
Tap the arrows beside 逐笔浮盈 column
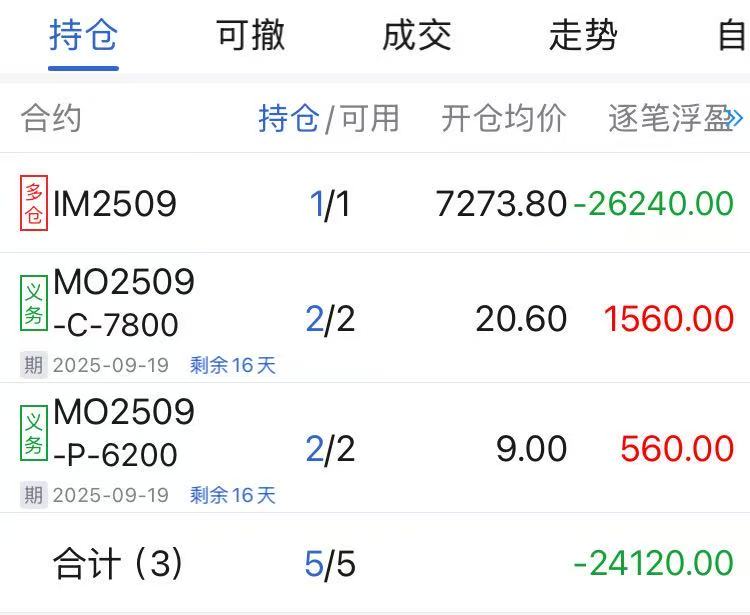(736, 119)
